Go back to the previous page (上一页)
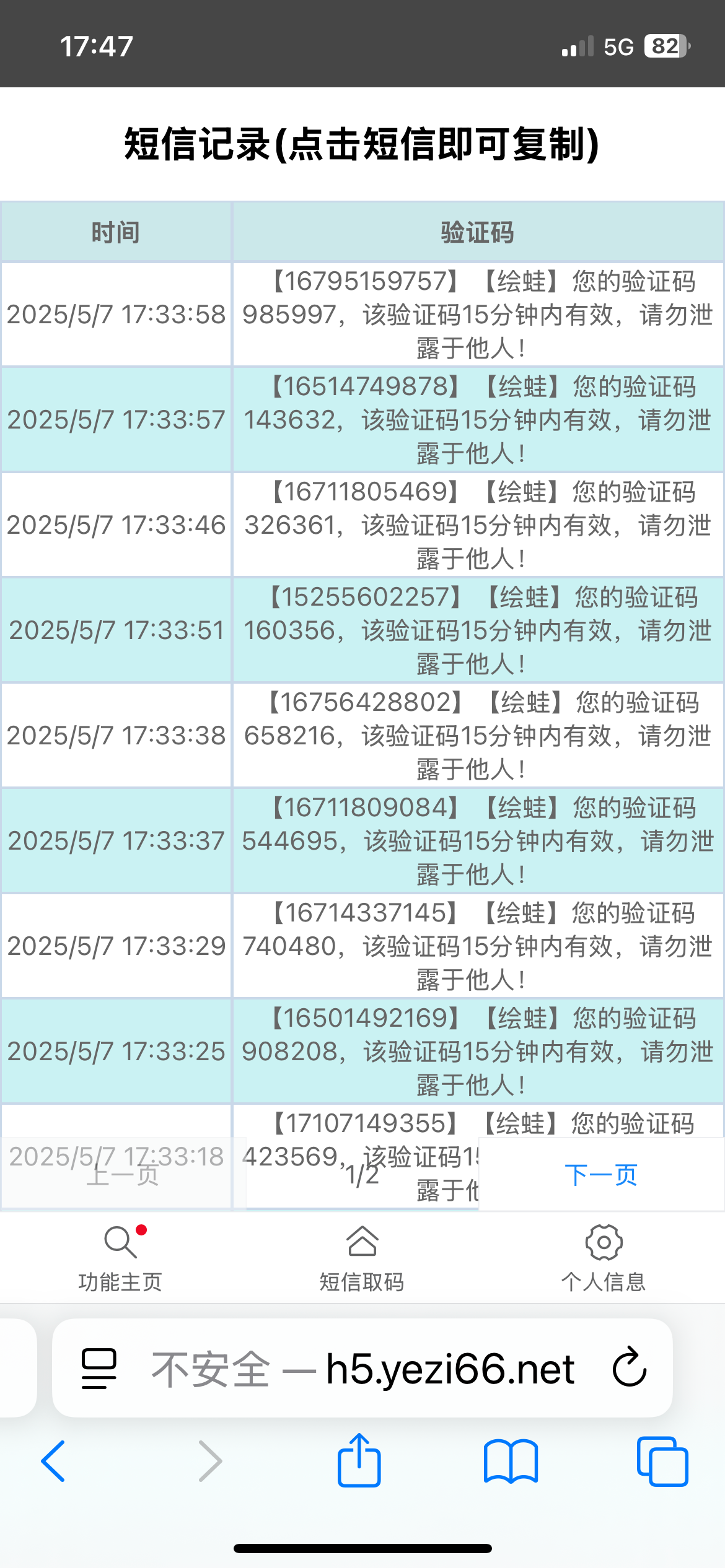The image size is (725, 1568). (123, 1174)
